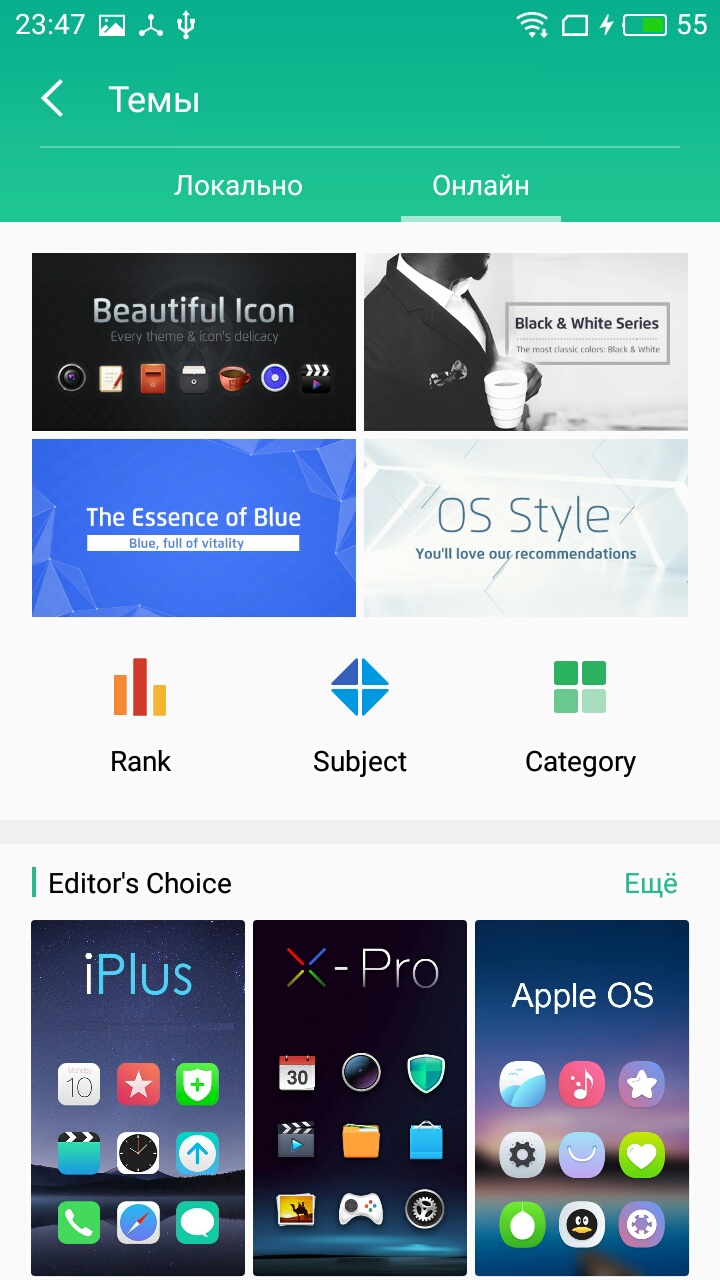The image size is (720, 1280).
Task: Tap Ещё to see more Editor's Choice
Action: 651,883
